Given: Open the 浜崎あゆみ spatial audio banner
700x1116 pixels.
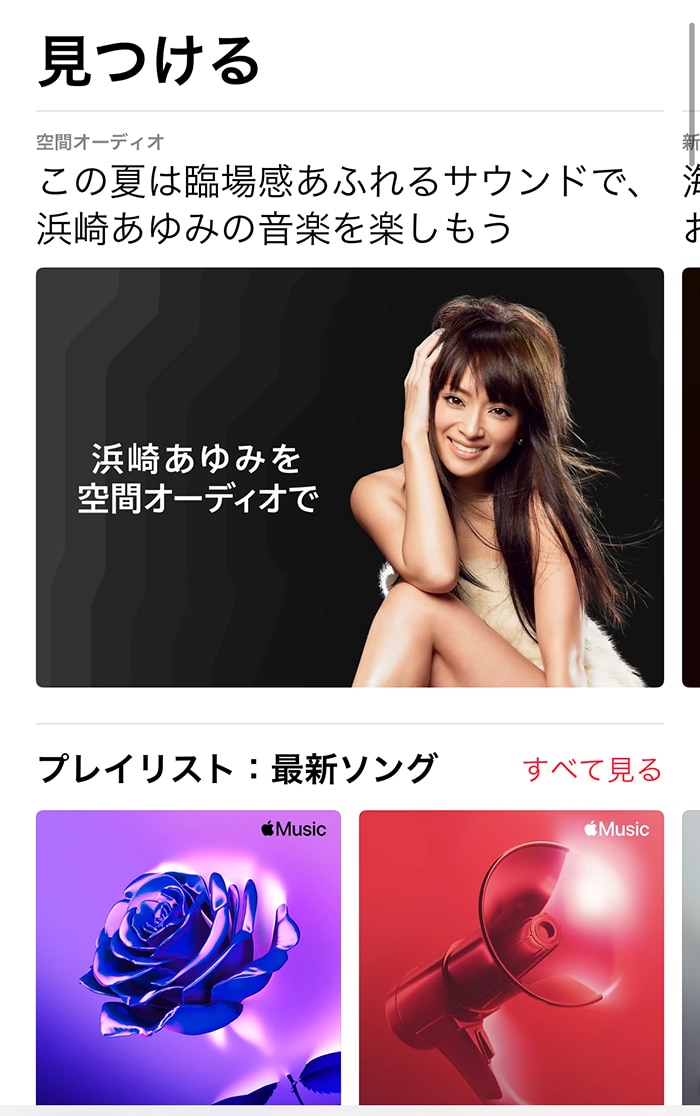Looking at the screenshot, I should (x=349, y=477).
